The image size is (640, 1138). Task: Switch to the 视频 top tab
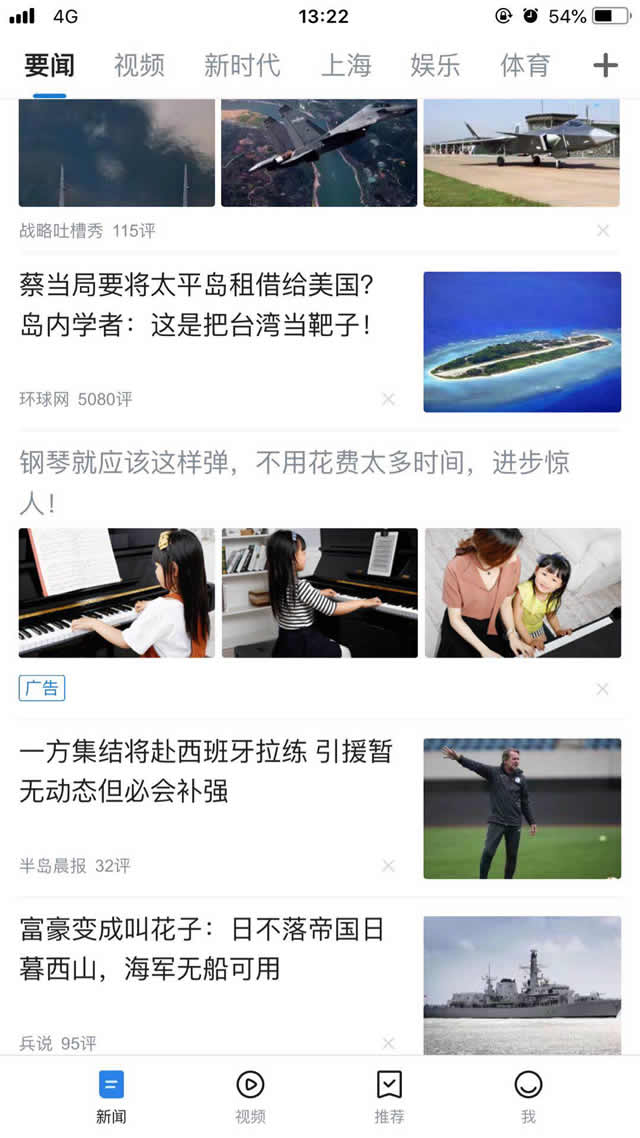(x=139, y=66)
